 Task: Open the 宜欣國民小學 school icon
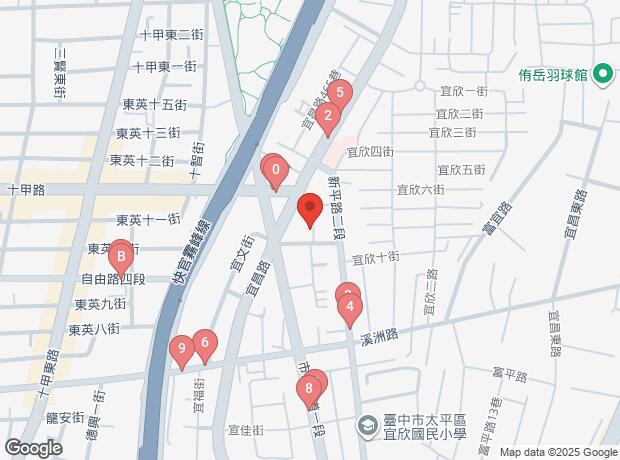point(368,427)
